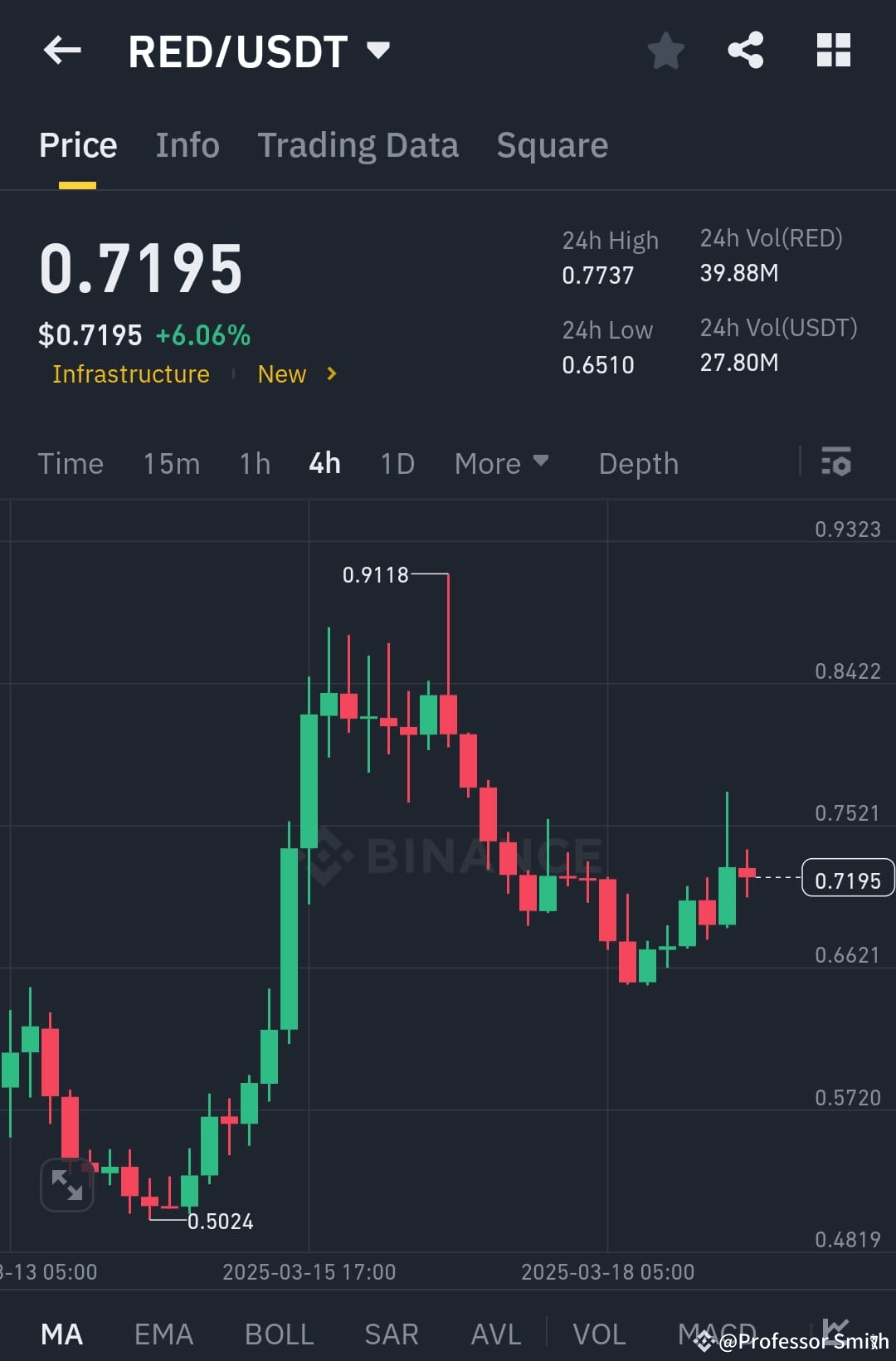Image resolution: width=896 pixels, height=1361 pixels.
Task: Tap the 0.7195 current price axis label
Action: [x=846, y=878]
